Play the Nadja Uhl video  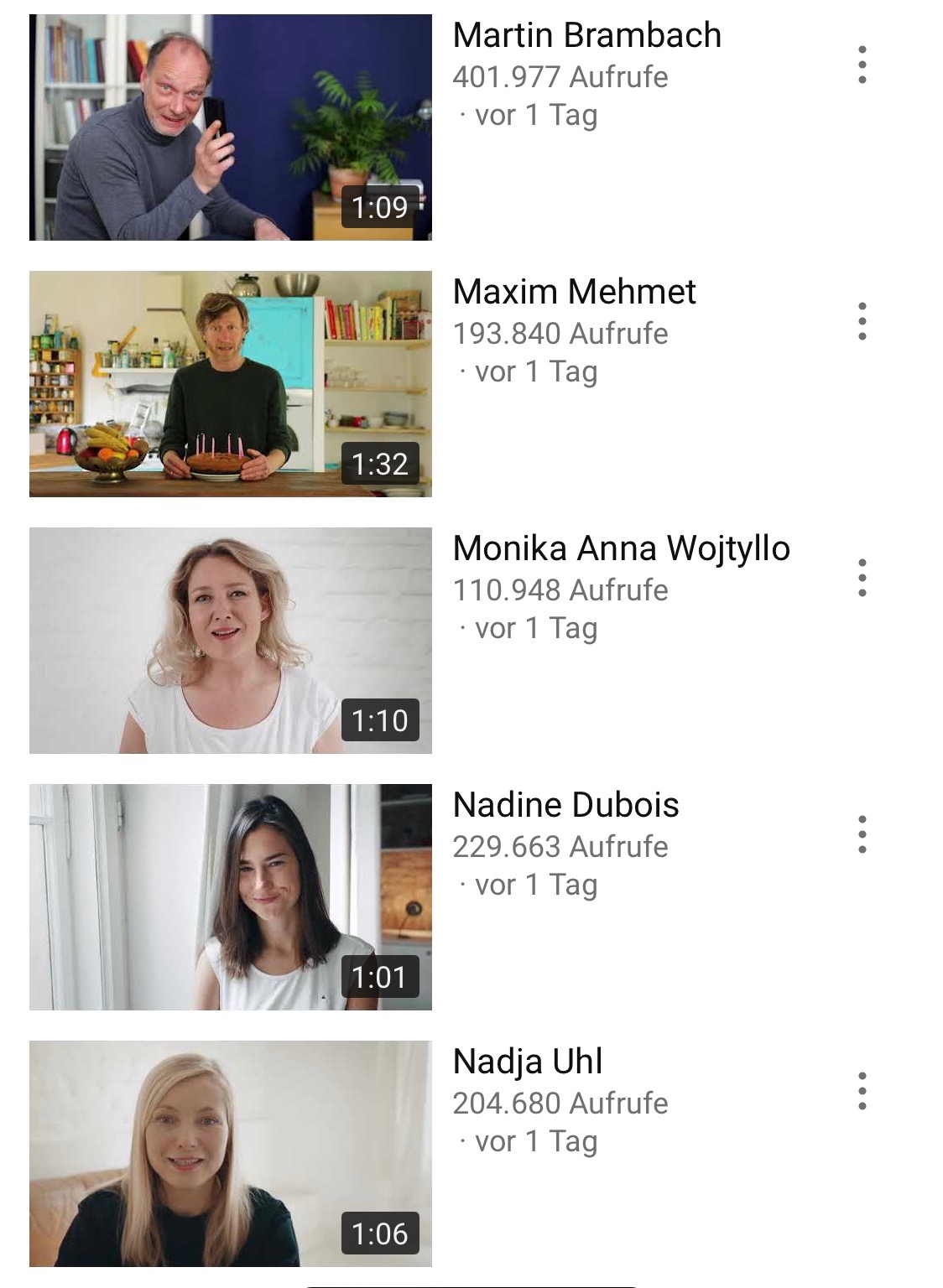231,1154
